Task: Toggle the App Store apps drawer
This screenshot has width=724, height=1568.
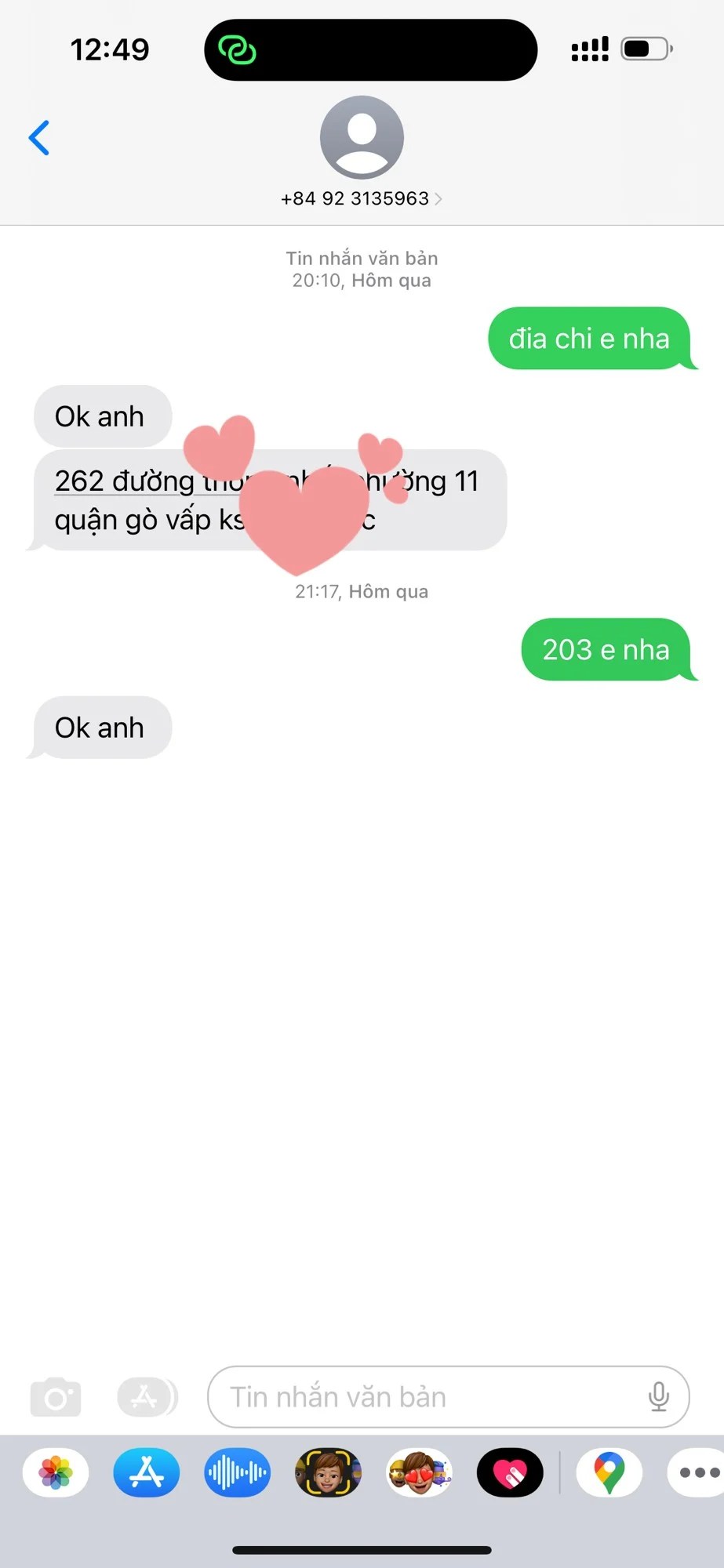Action: [147, 1396]
